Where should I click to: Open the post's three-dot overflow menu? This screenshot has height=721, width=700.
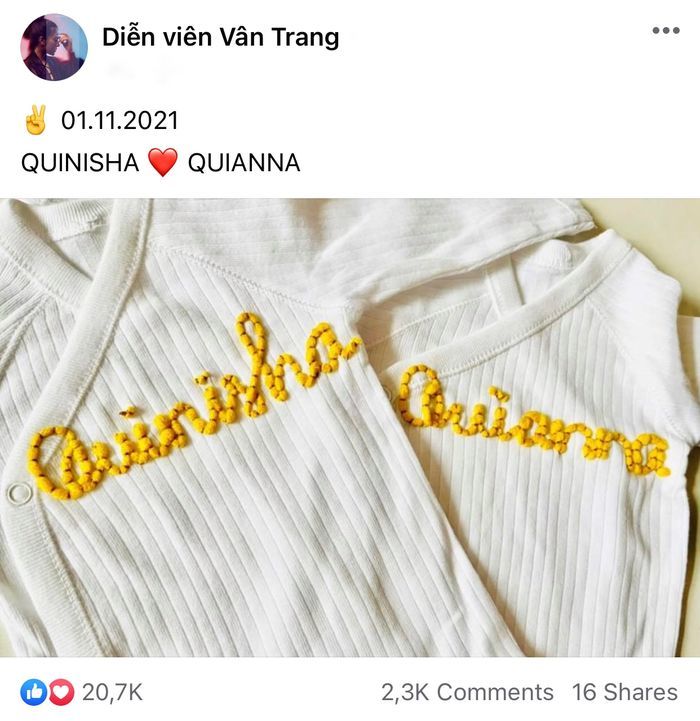click(665, 31)
